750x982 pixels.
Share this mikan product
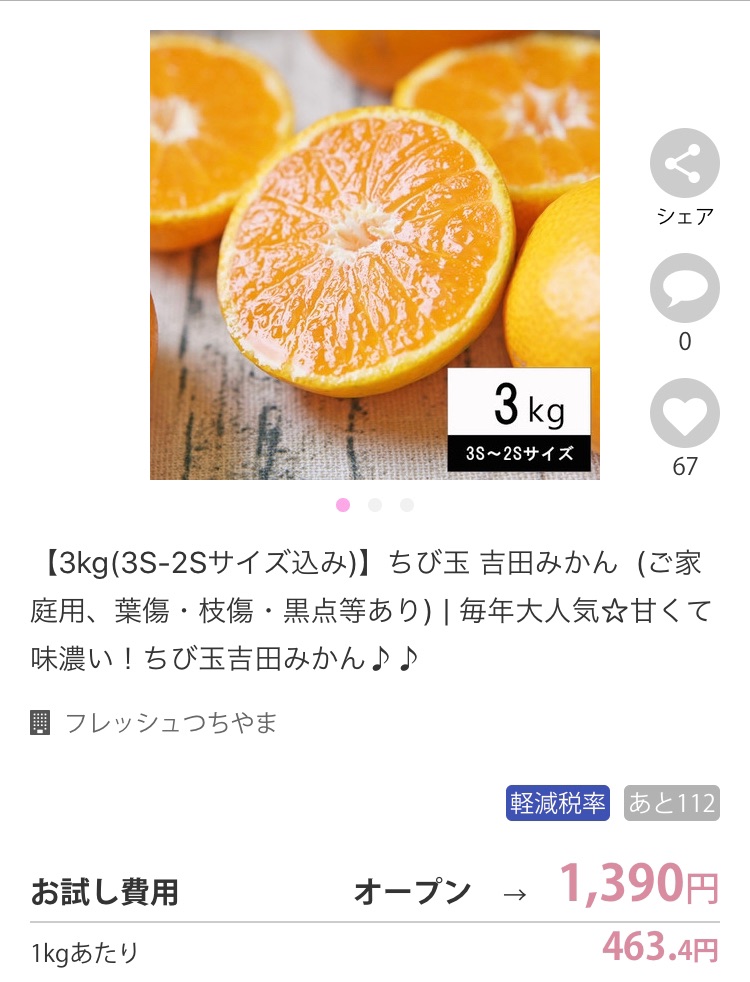click(684, 163)
